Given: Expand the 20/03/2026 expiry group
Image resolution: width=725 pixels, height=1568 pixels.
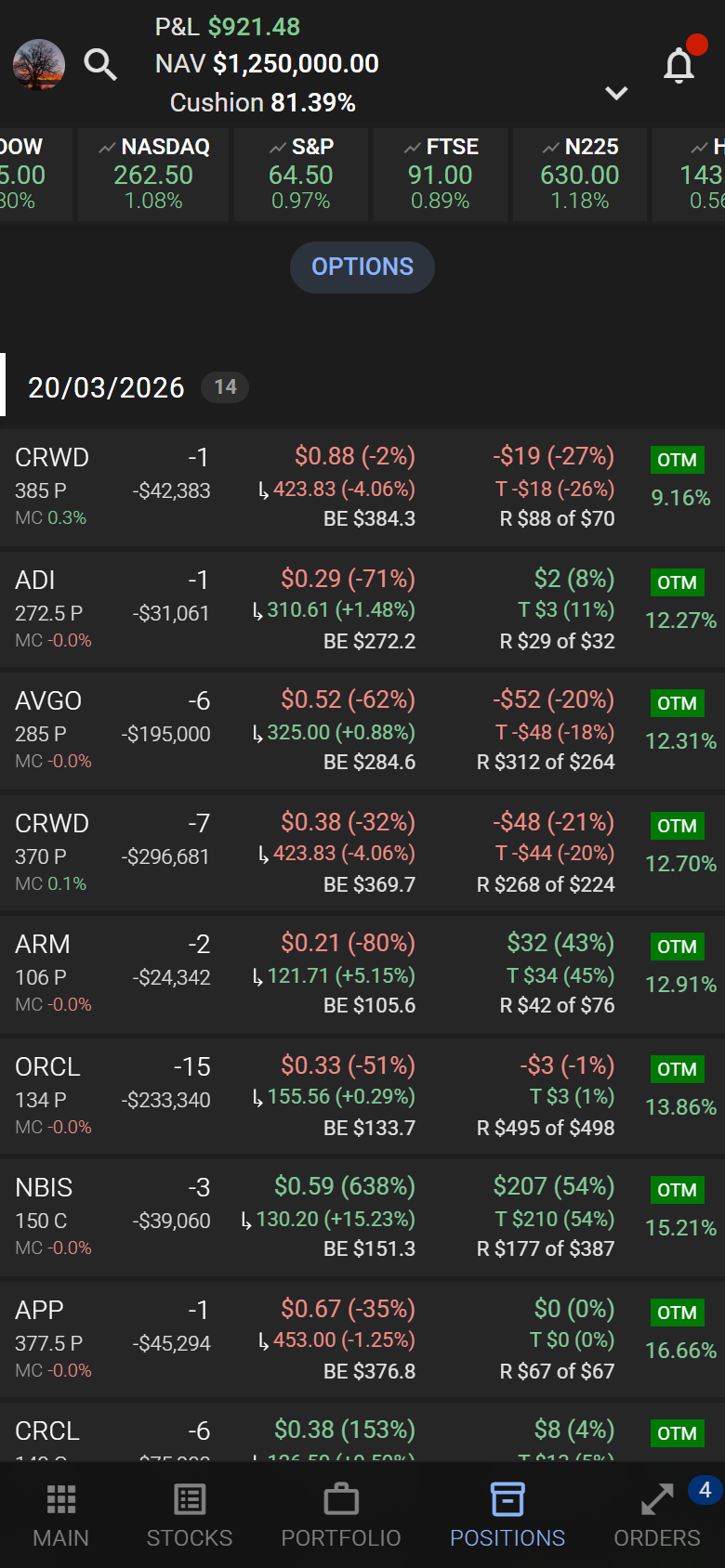Looking at the screenshot, I should click(x=106, y=387).
